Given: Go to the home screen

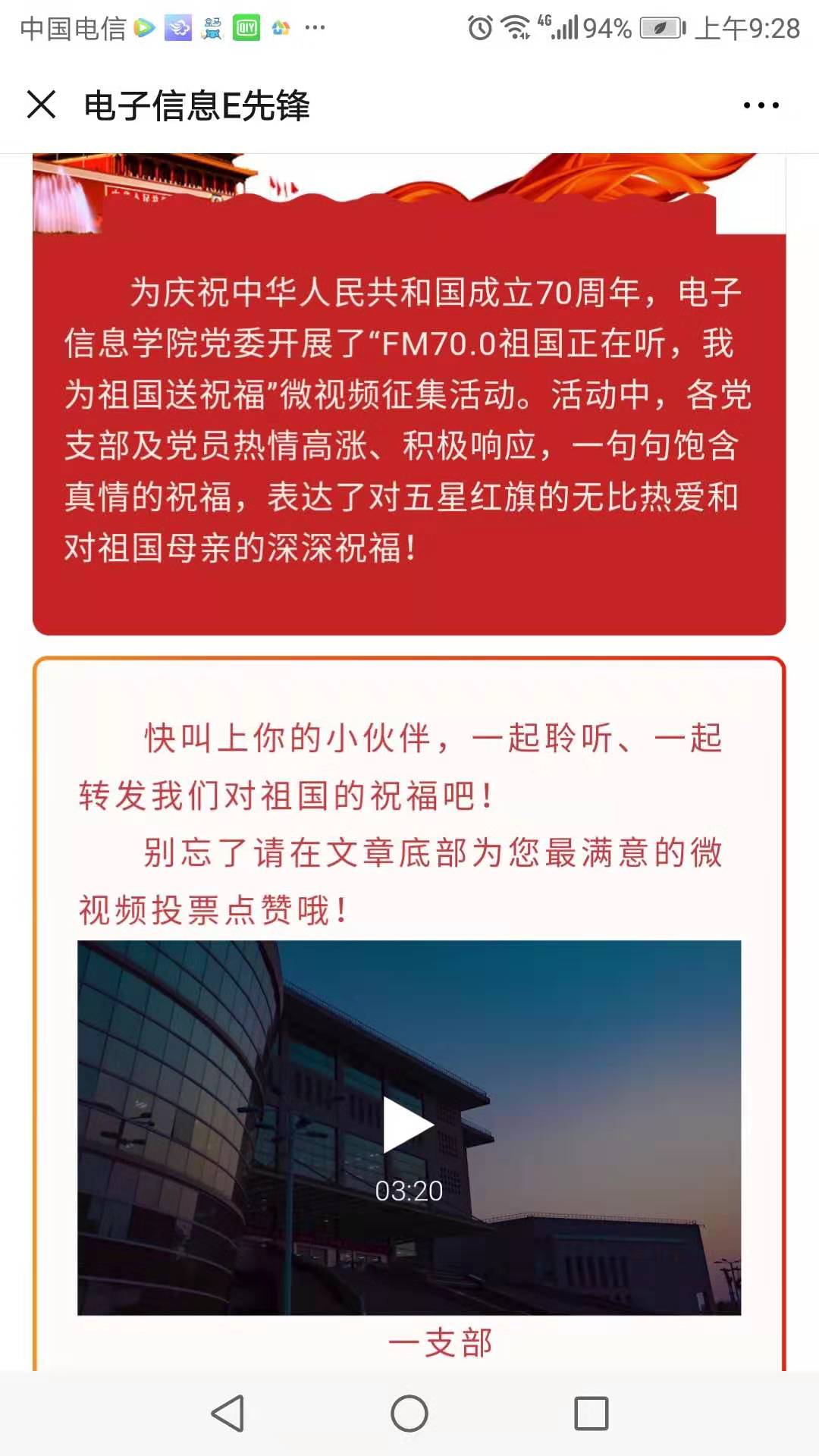Looking at the screenshot, I should point(409,1414).
